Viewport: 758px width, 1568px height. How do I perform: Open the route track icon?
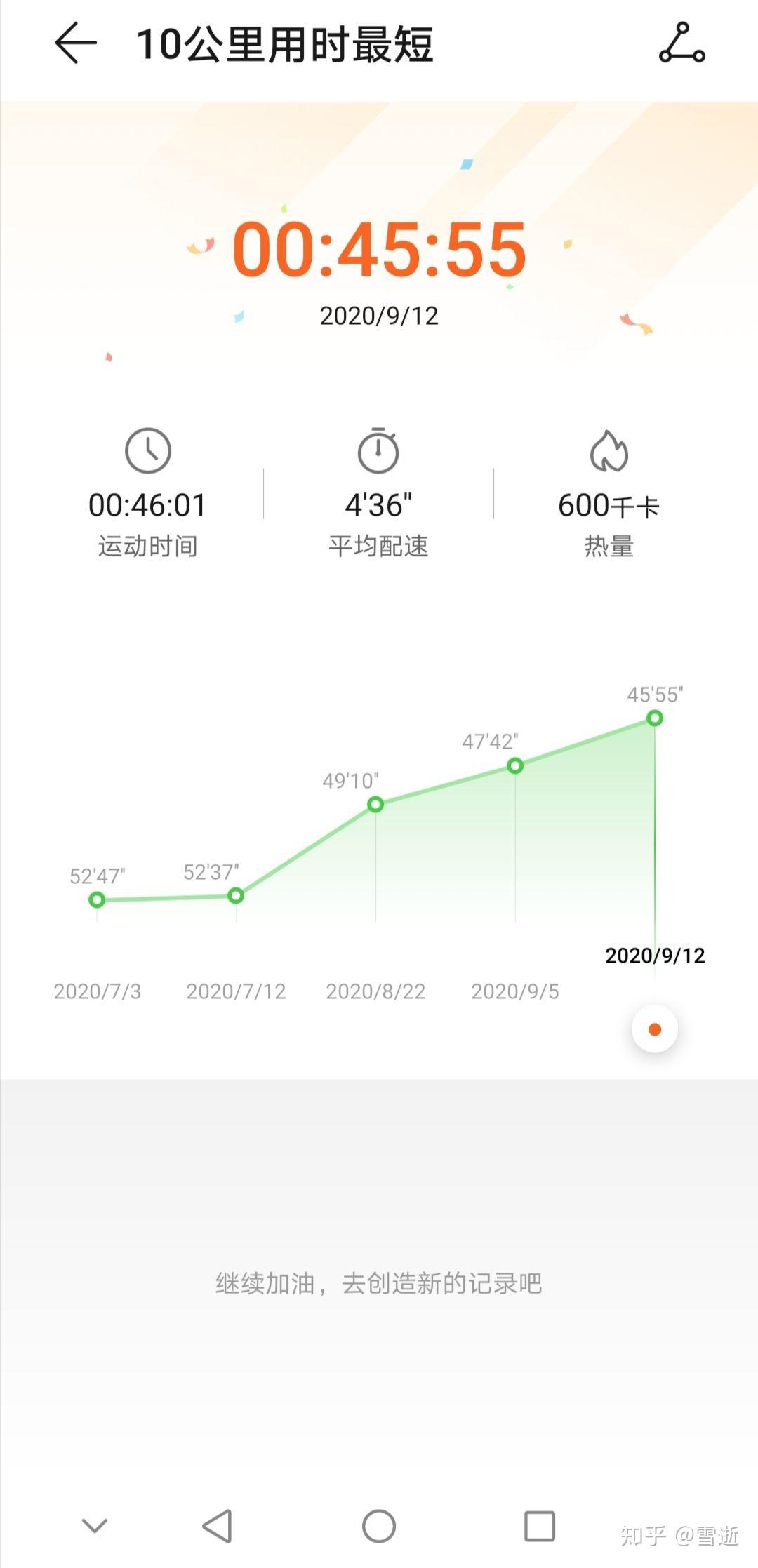coord(681,43)
